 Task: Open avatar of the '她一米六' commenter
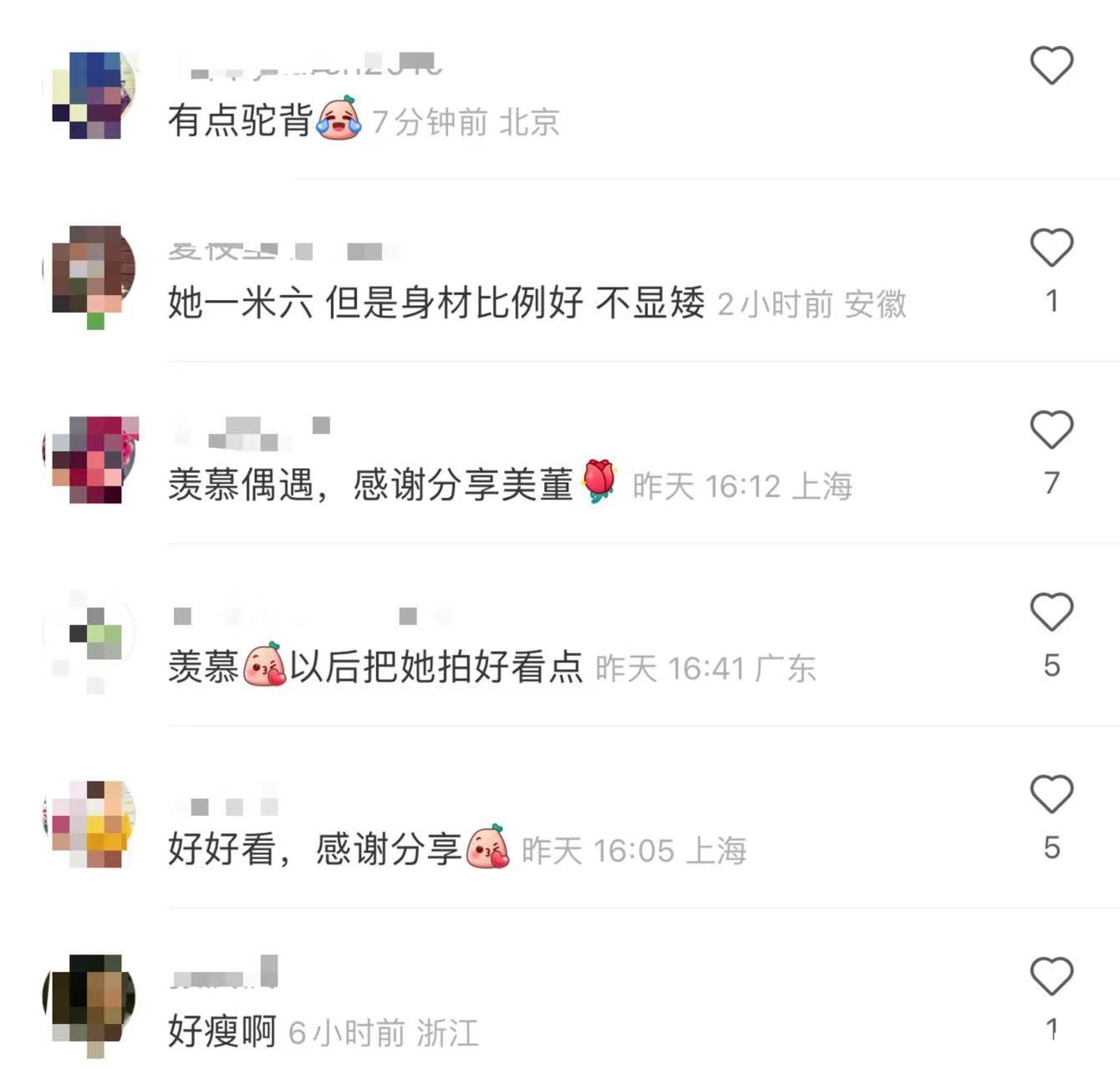[89, 271]
